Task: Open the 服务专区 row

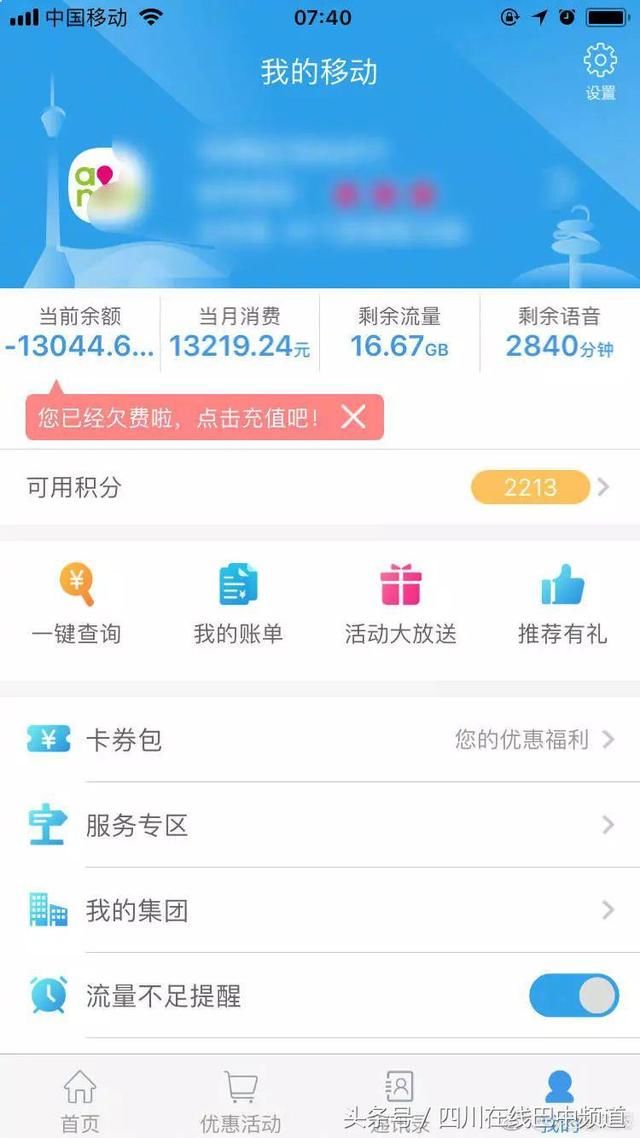Action: coord(320,824)
